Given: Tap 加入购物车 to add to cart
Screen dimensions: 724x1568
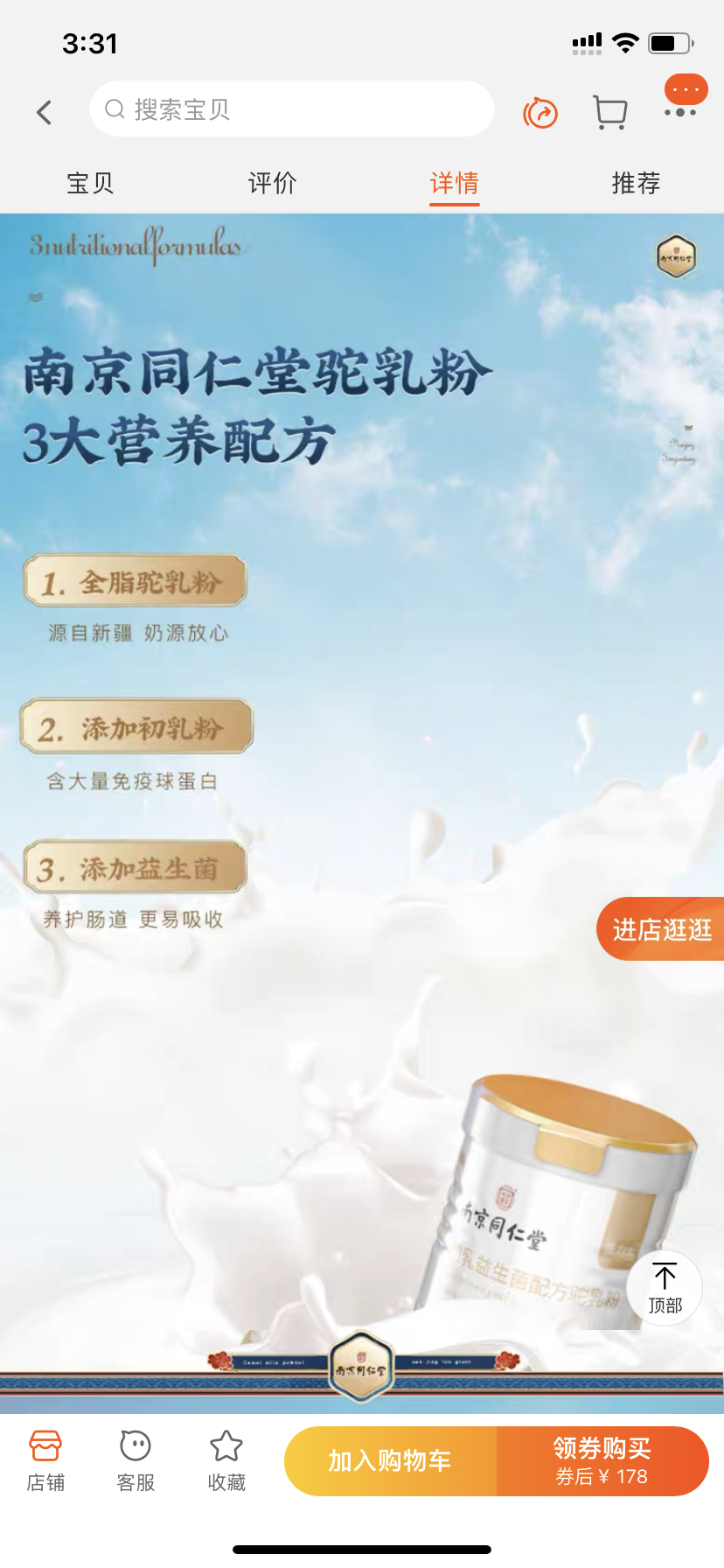Looking at the screenshot, I should point(390,1460).
